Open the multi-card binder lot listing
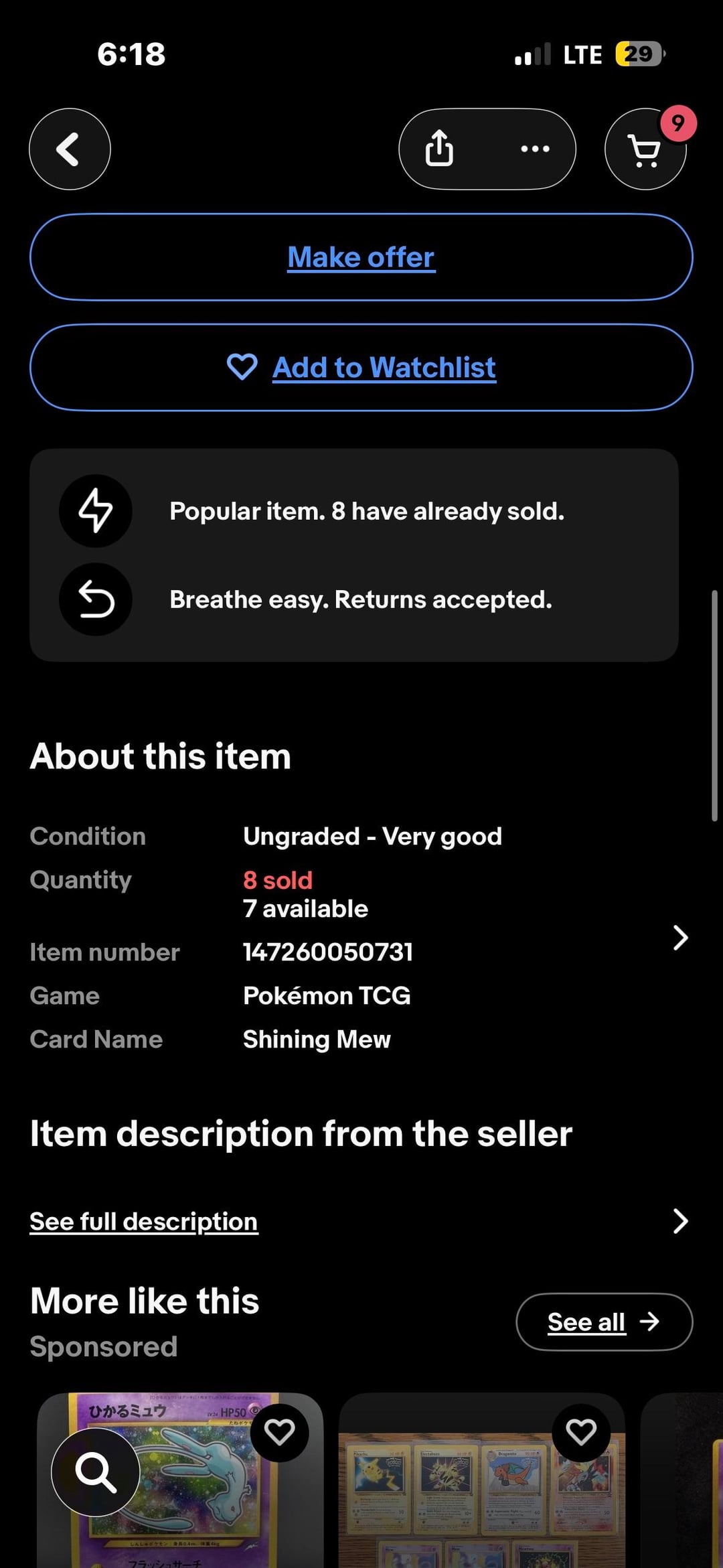723x1568 pixels. coord(469,1507)
